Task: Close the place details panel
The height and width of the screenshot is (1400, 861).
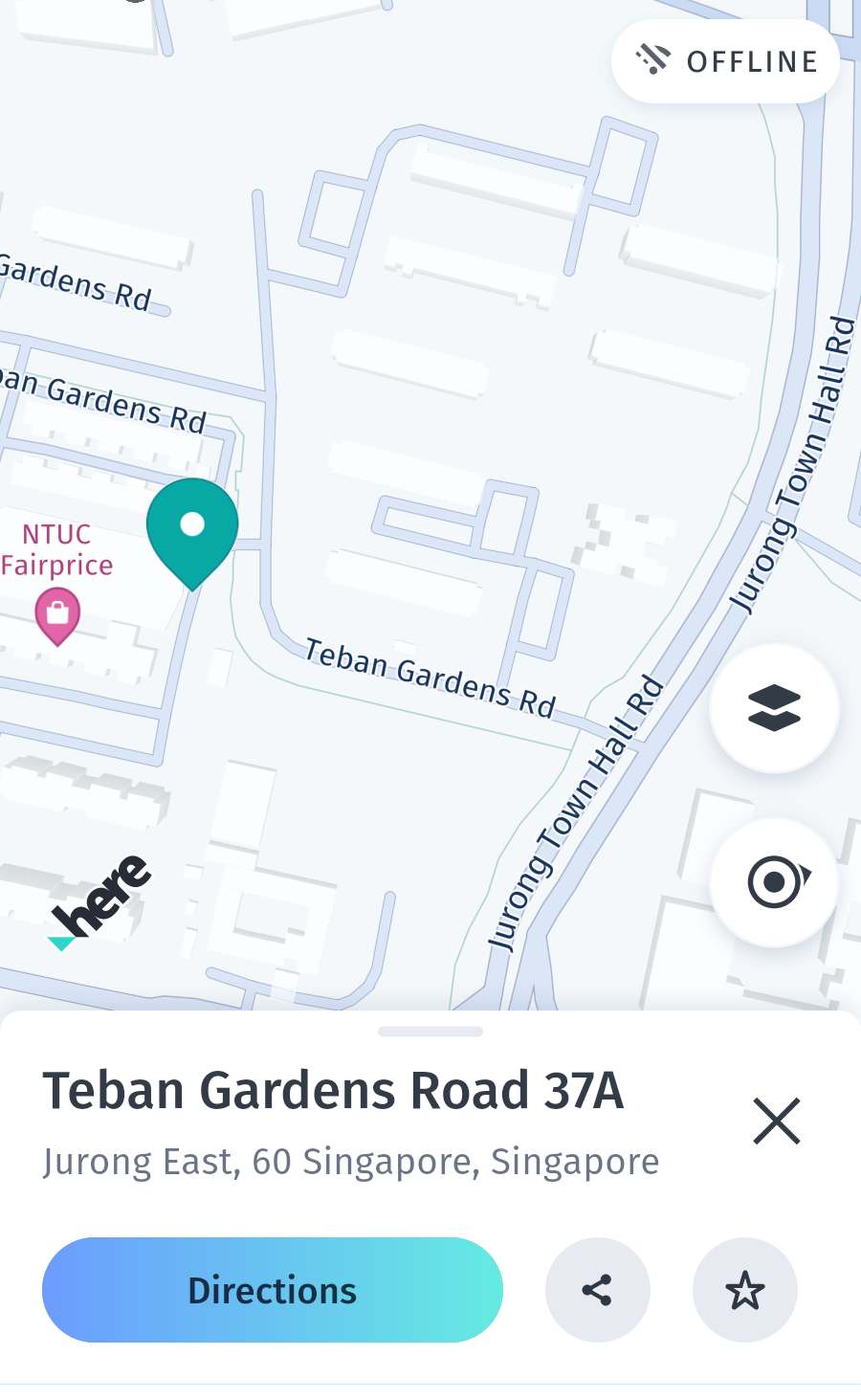Action: pos(776,1121)
